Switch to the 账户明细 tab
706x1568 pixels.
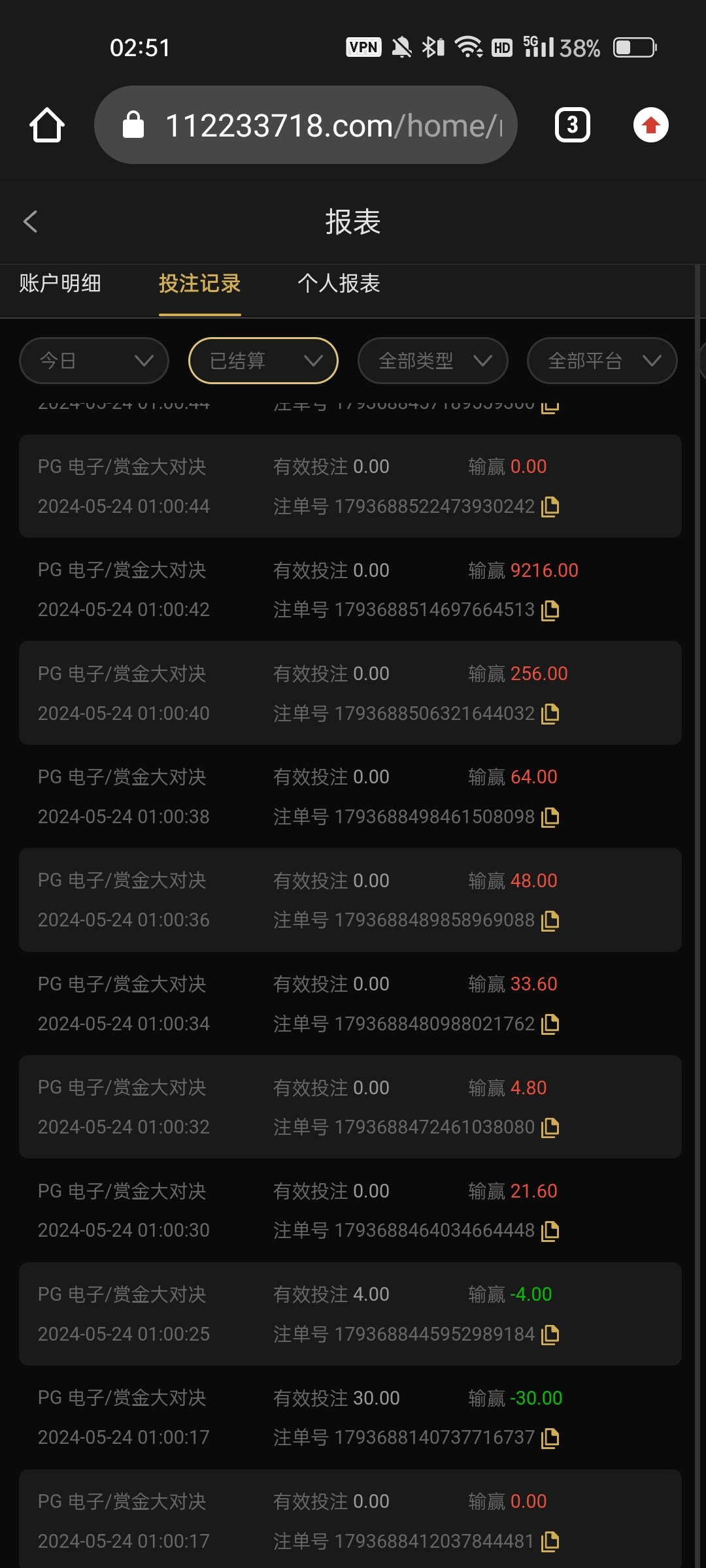(60, 284)
